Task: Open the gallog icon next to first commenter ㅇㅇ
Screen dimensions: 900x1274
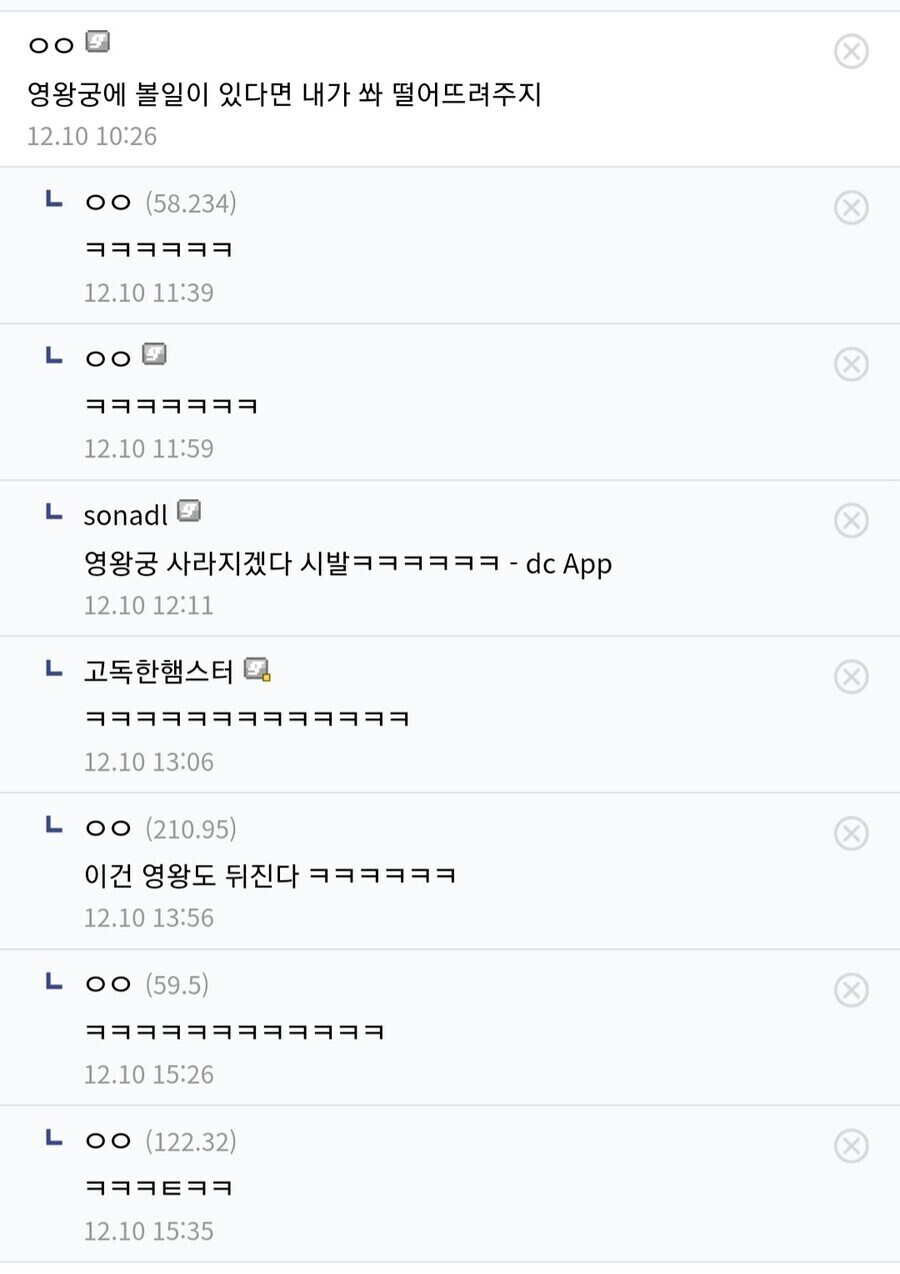Action: pos(95,42)
